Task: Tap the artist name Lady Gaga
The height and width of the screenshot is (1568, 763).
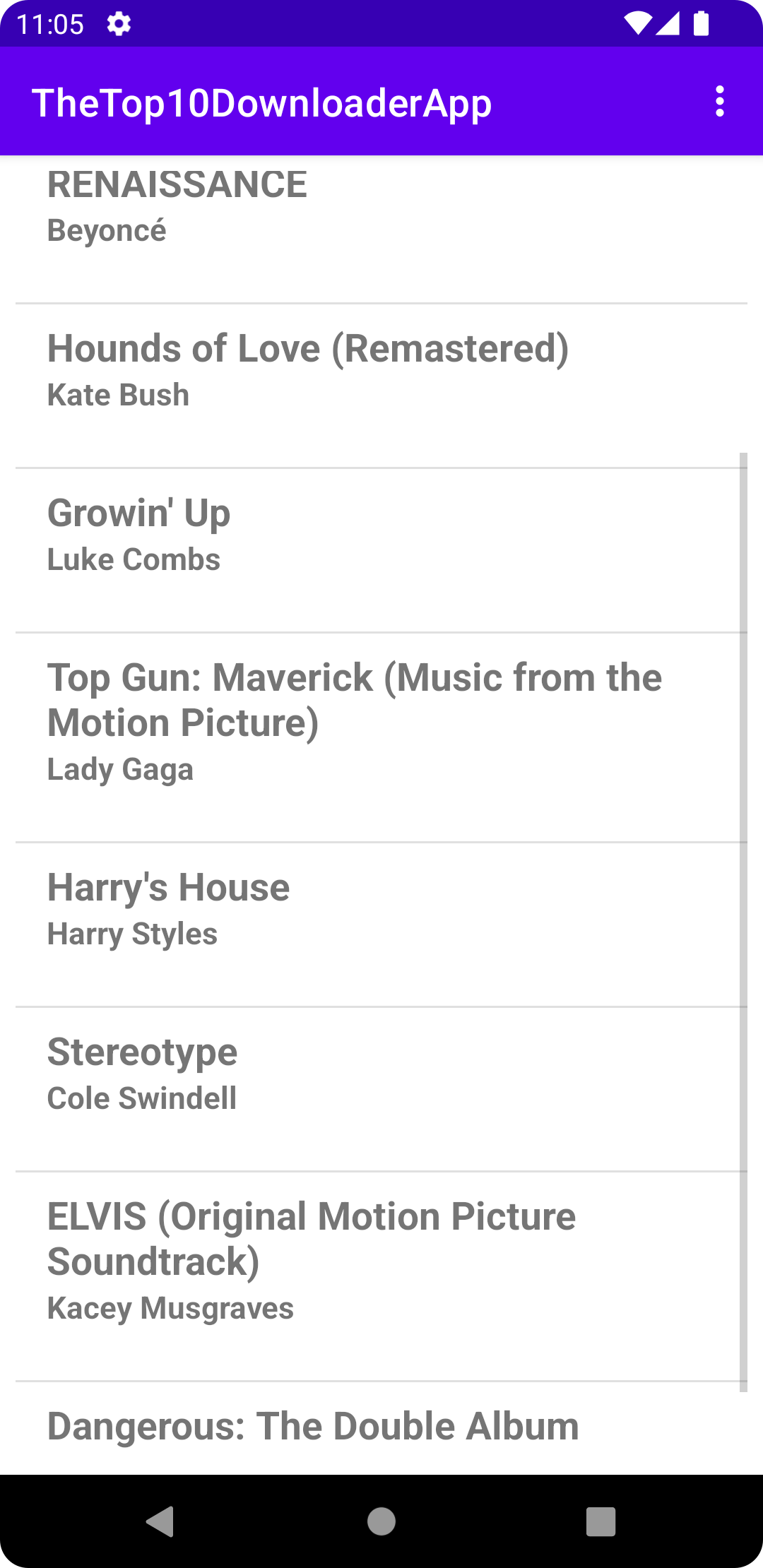Action: click(120, 769)
